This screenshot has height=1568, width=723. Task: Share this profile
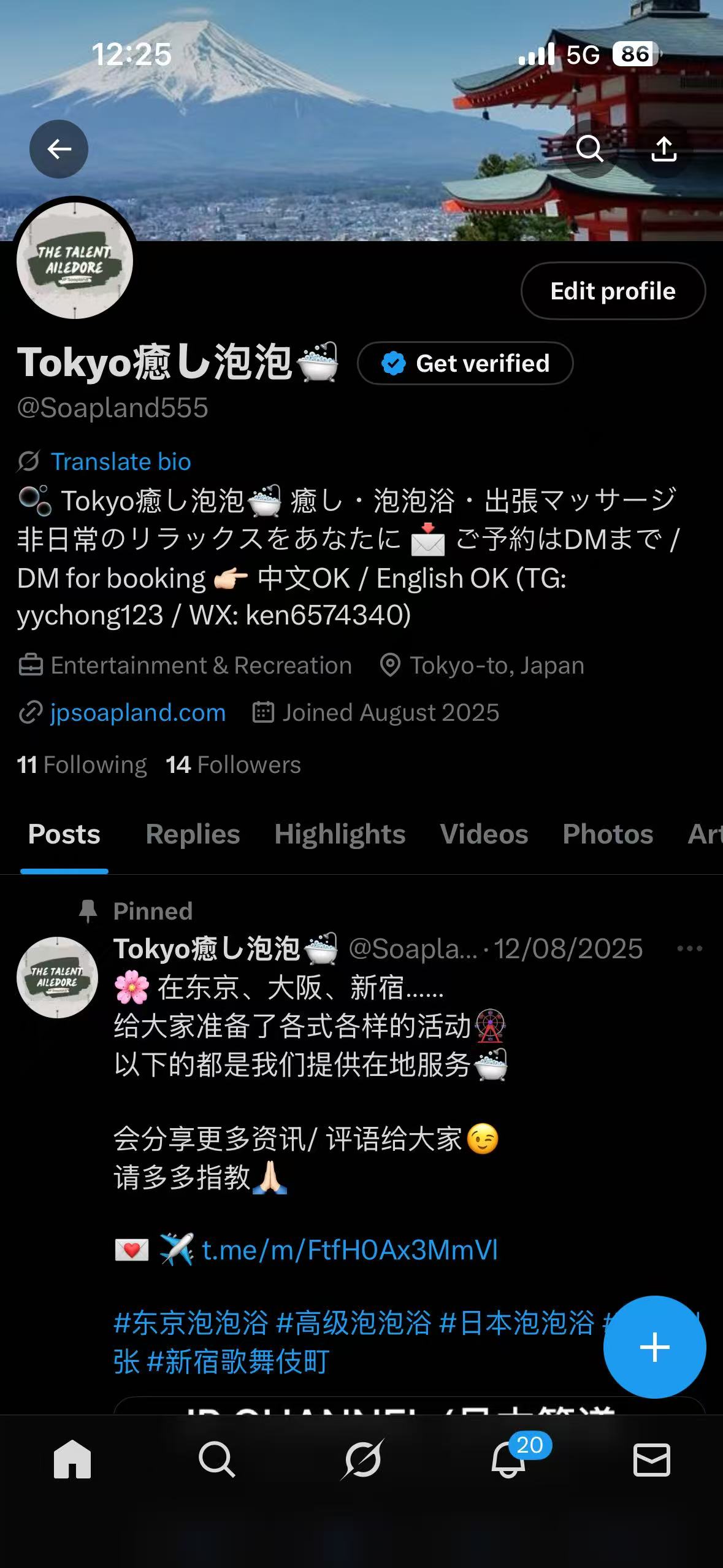[x=664, y=148]
